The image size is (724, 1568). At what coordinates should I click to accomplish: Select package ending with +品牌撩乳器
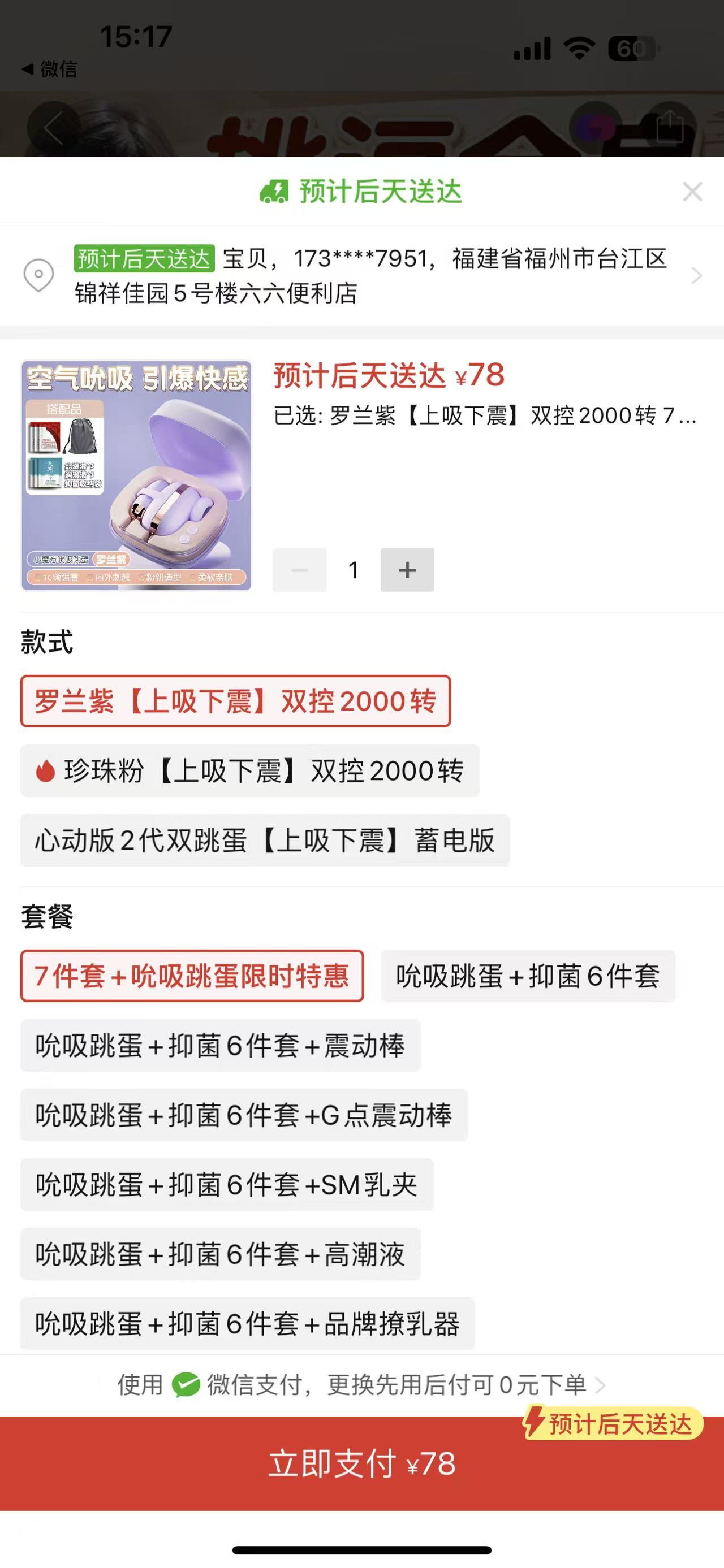pos(247,1324)
